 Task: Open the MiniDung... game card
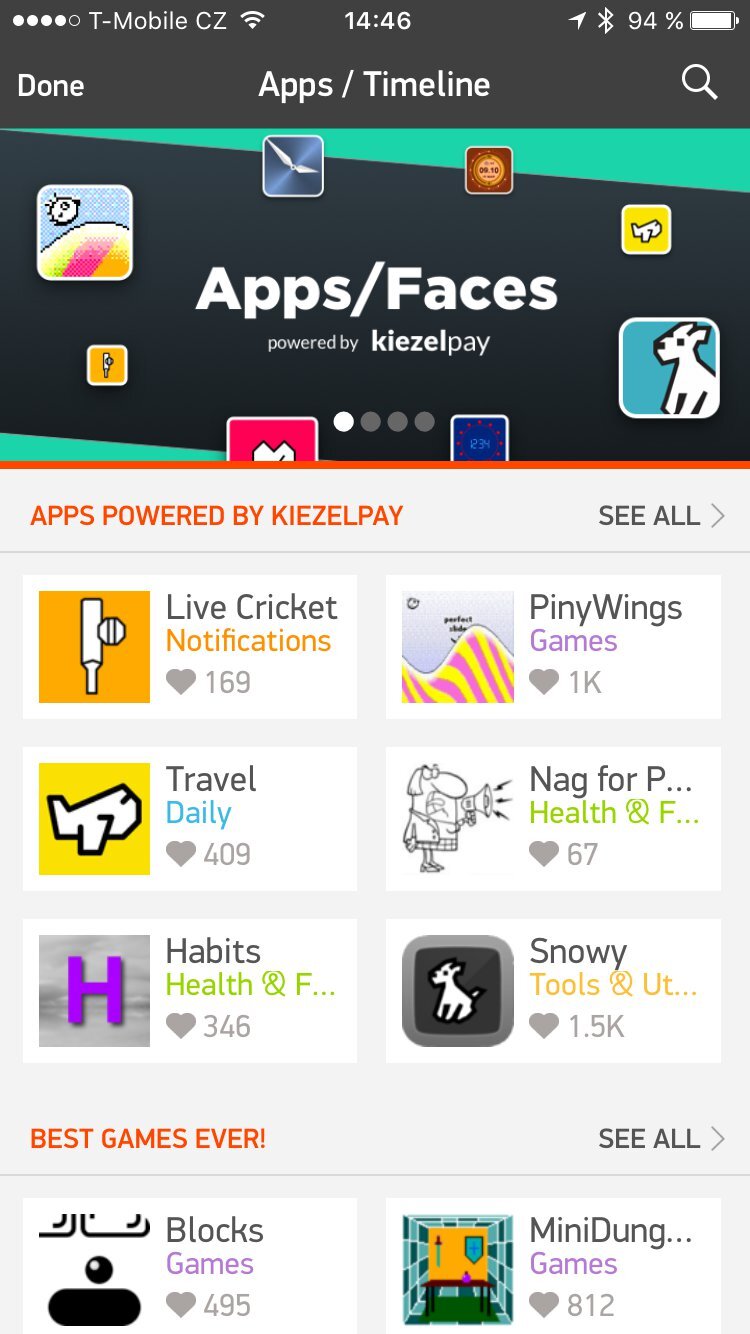pos(553,1266)
